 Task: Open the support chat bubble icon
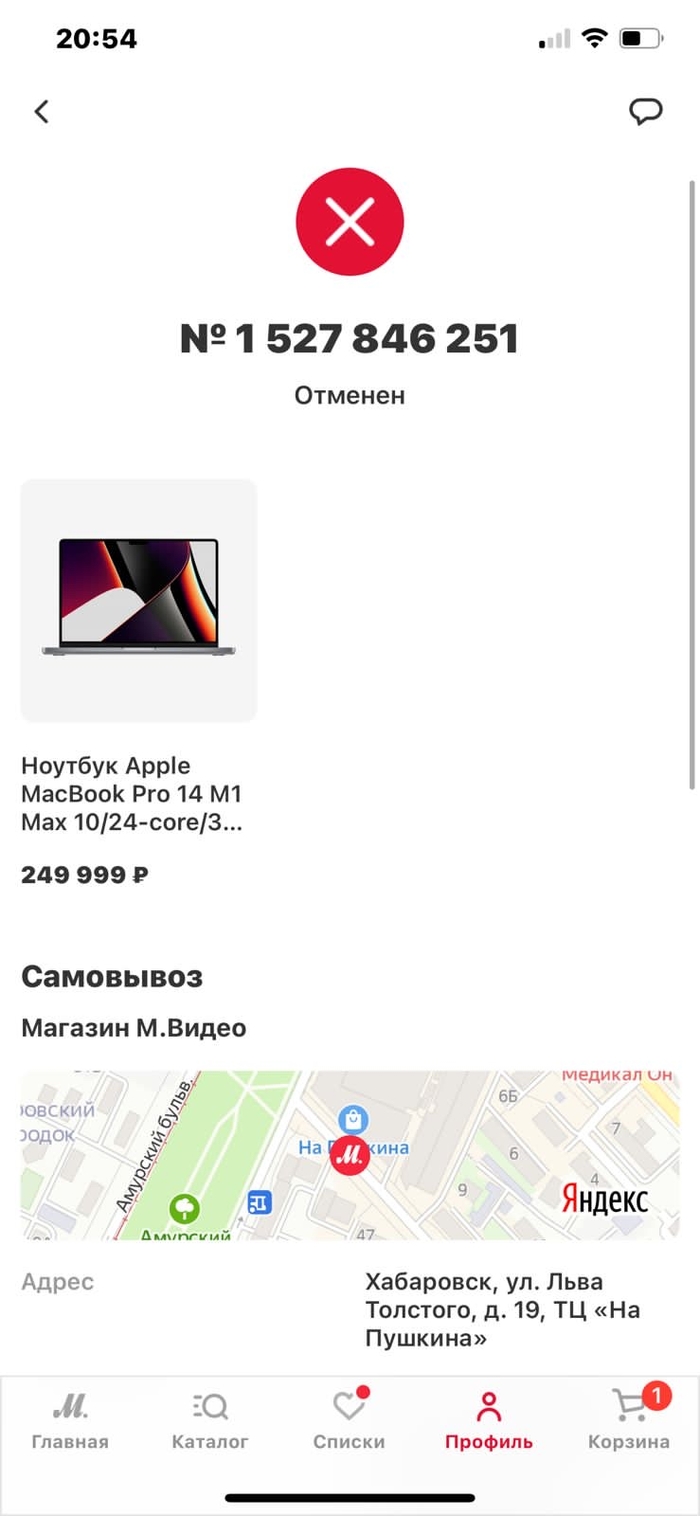645,111
